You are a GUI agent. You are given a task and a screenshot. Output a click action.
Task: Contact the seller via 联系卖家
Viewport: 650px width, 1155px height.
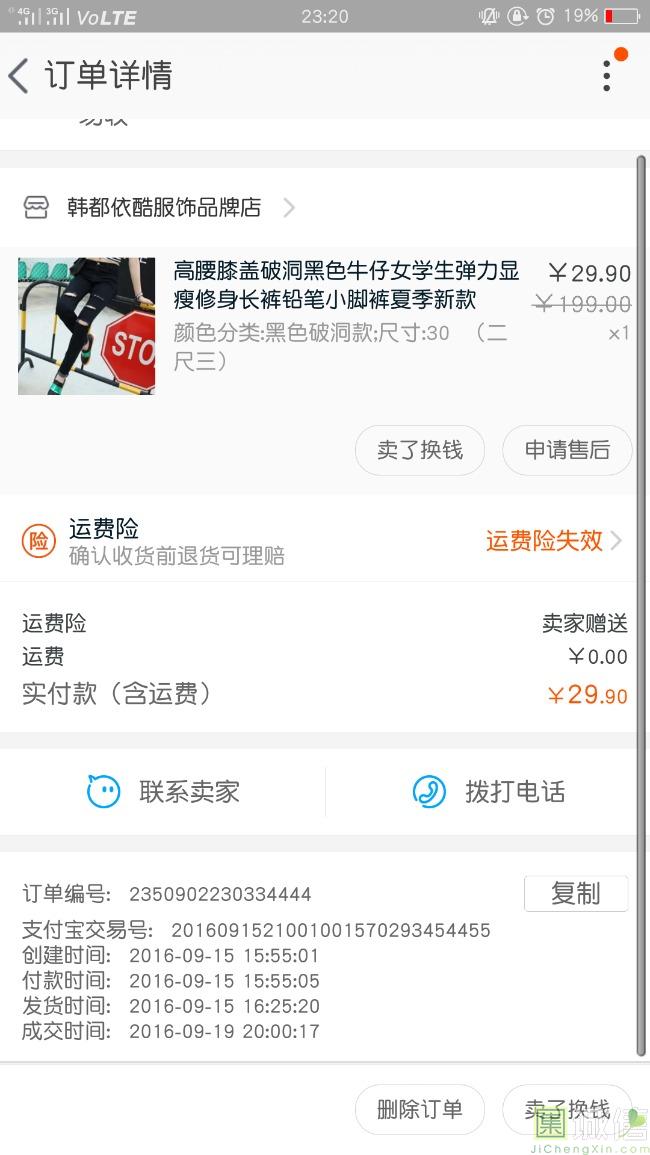point(163,792)
